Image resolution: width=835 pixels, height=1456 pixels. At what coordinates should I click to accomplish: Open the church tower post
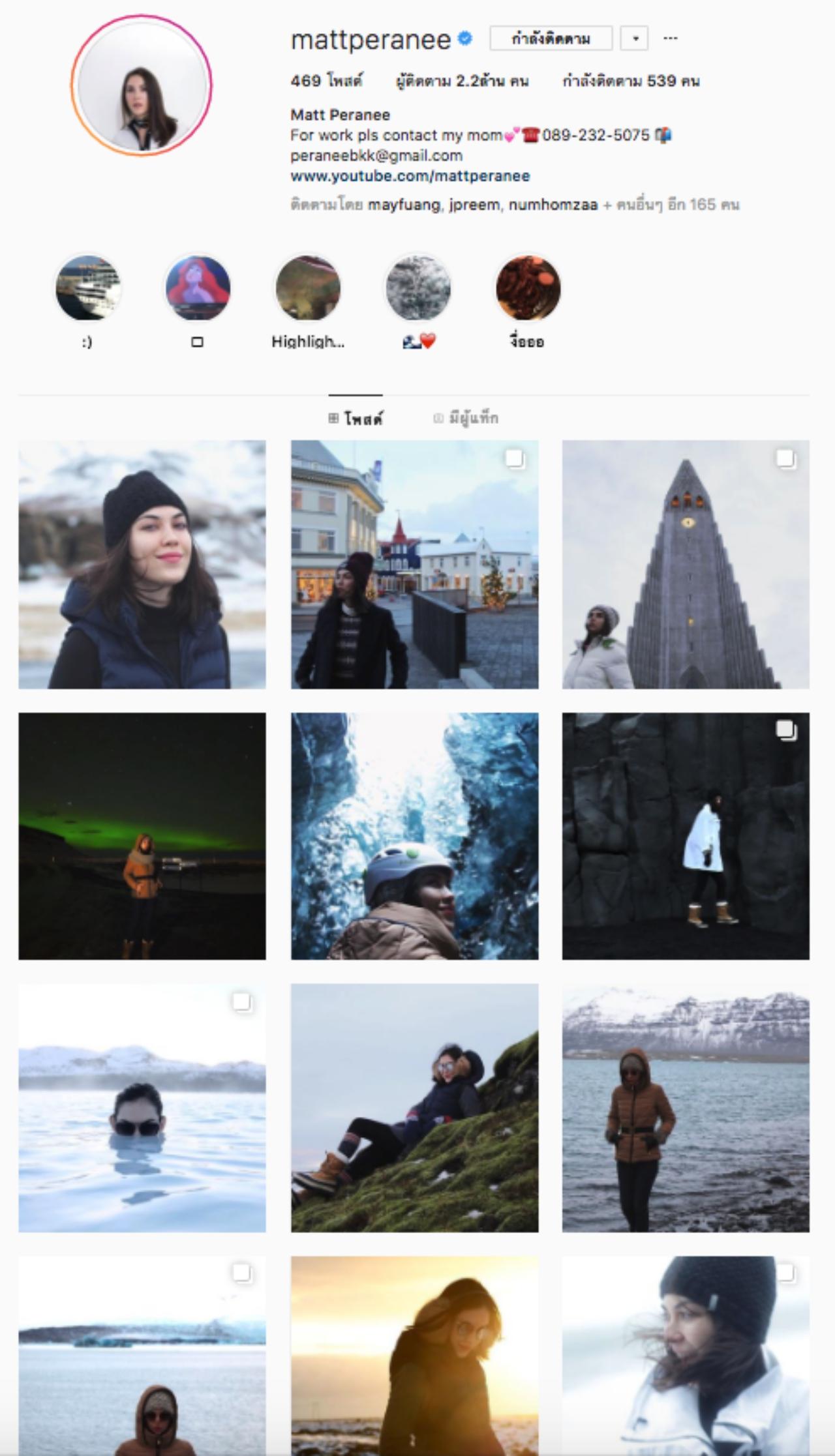click(686, 565)
